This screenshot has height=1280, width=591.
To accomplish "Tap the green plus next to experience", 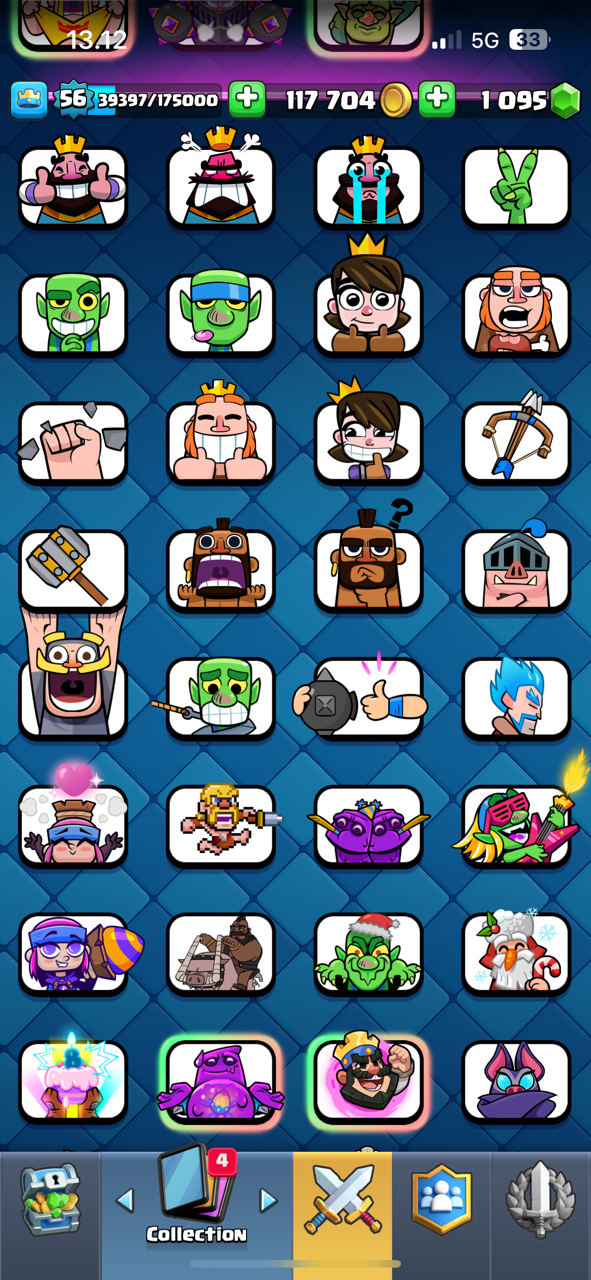I will click(x=247, y=99).
